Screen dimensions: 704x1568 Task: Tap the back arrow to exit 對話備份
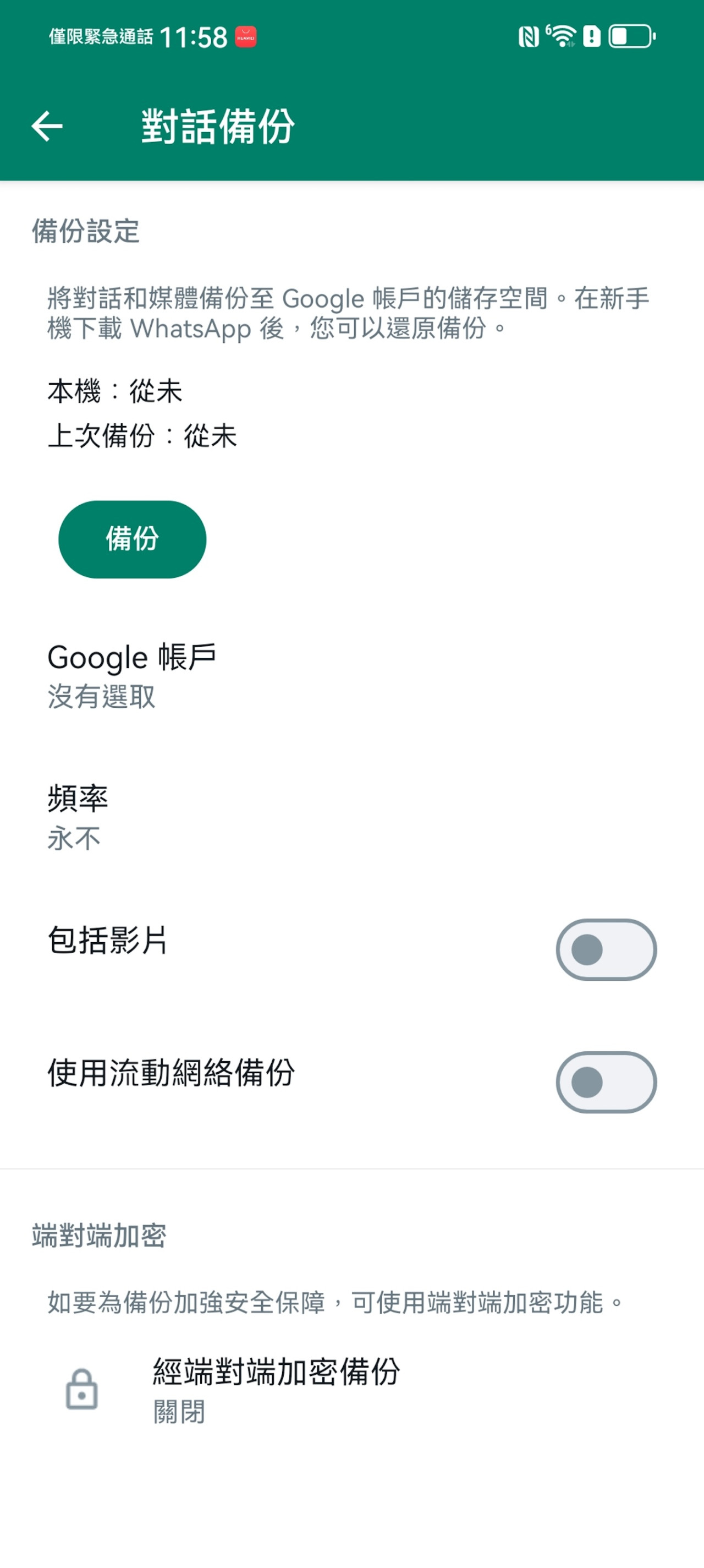click(x=47, y=126)
